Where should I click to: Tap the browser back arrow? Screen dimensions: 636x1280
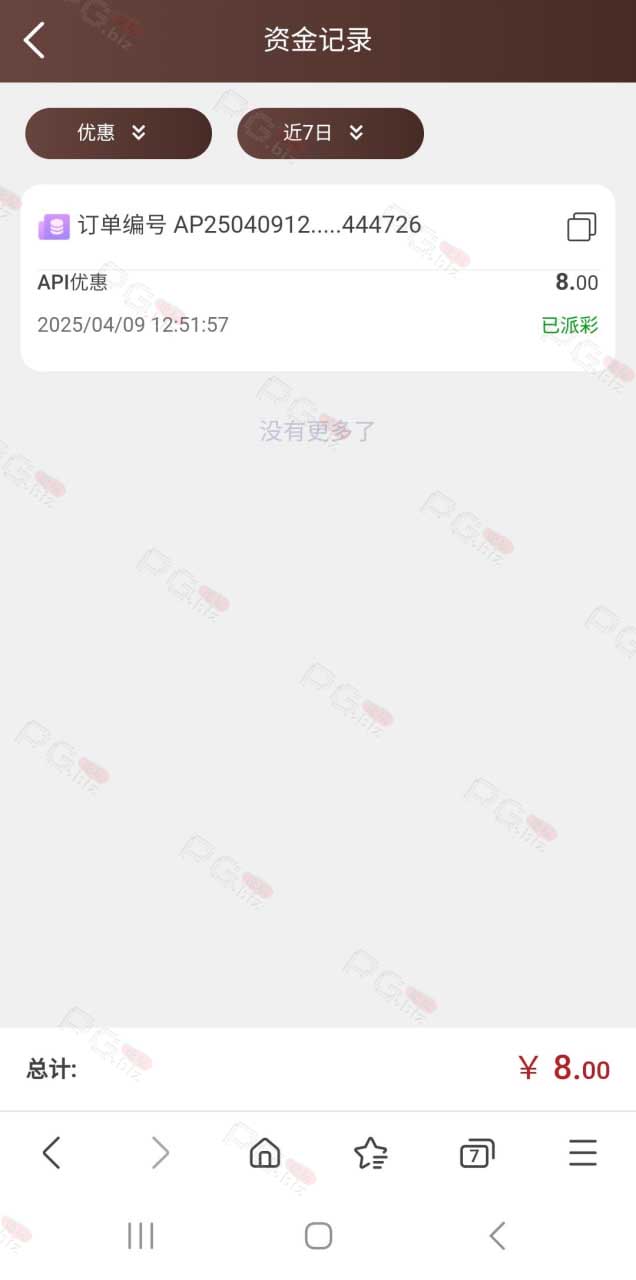[52, 1153]
